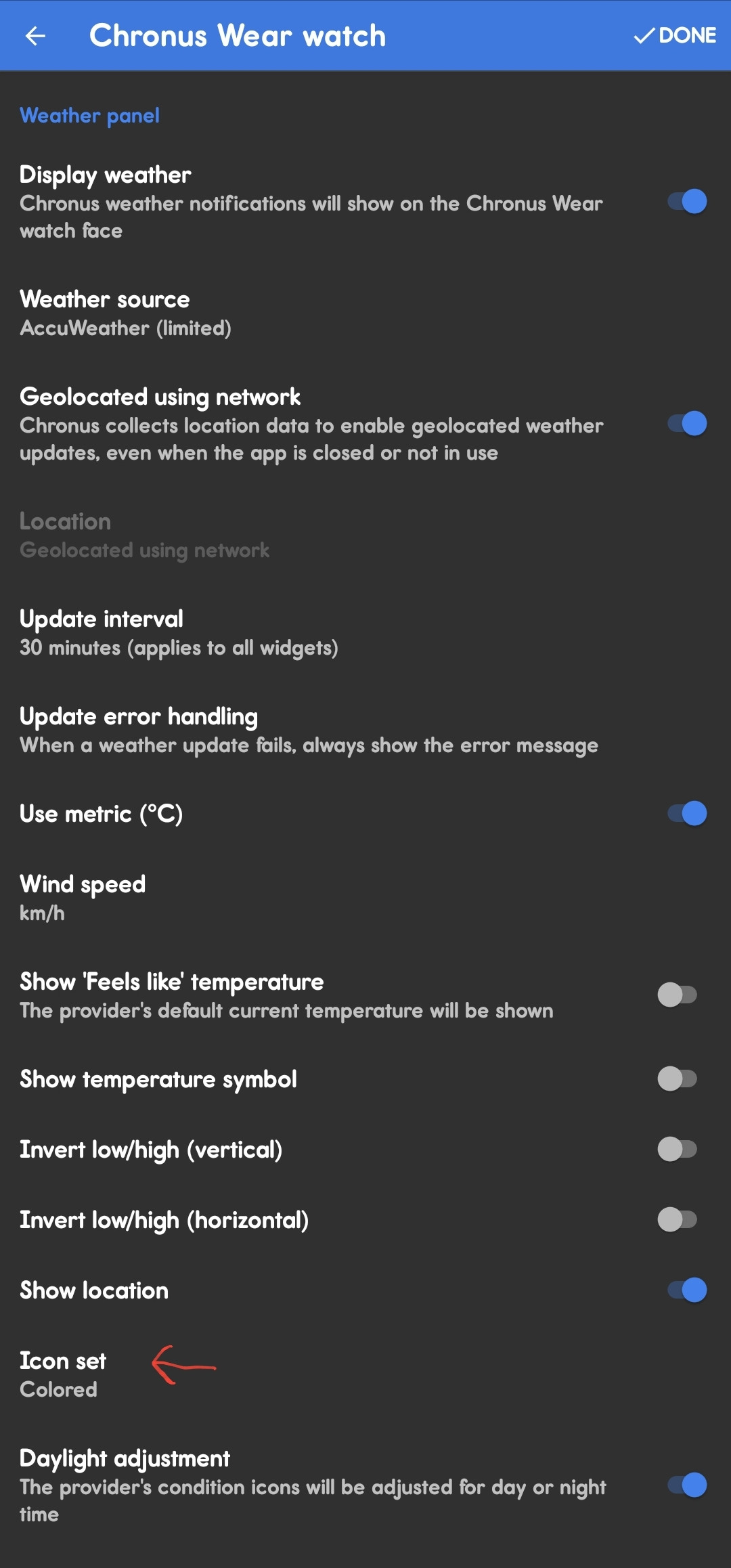Enable Invert low/high (horizontal)
The height and width of the screenshot is (1568, 731).
(677, 1220)
